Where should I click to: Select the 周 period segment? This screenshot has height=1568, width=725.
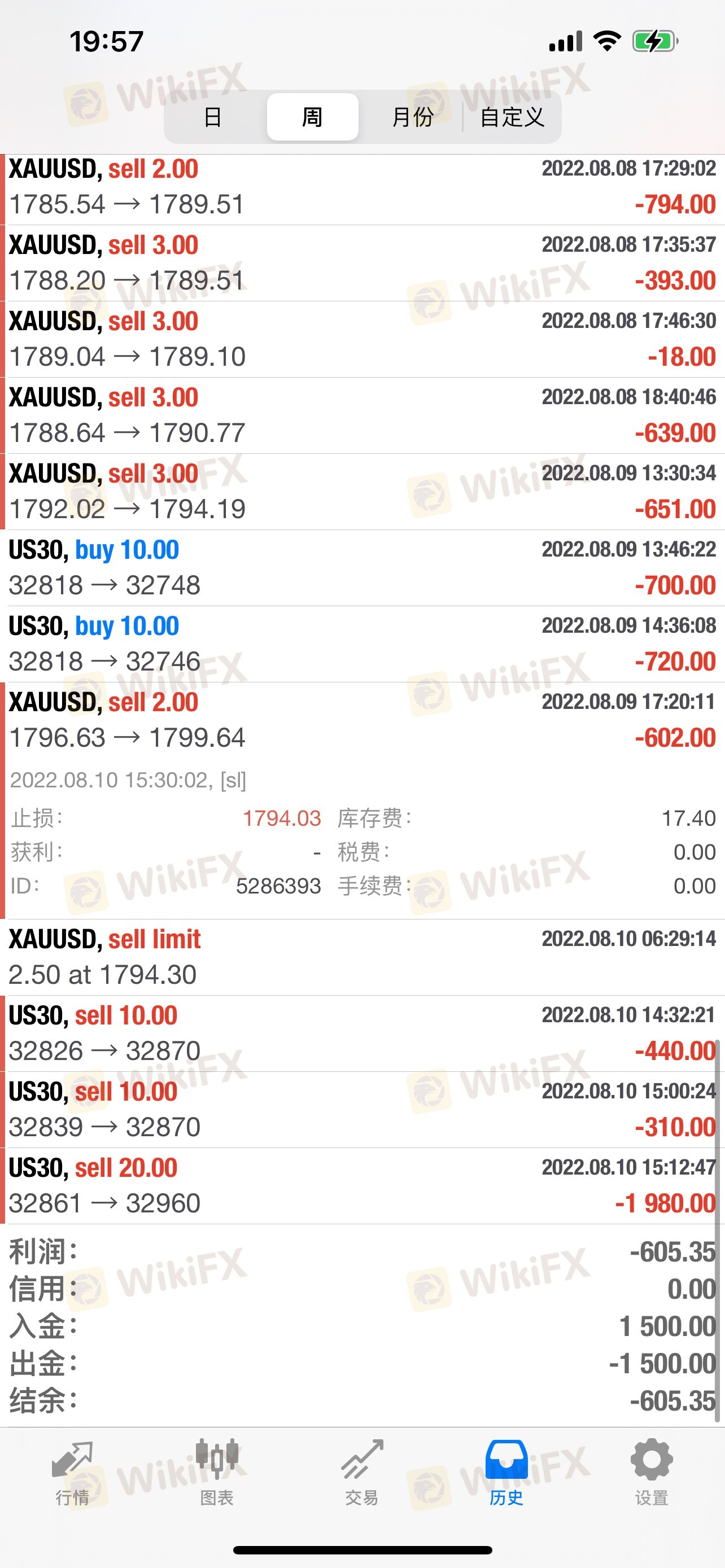tap(312, 117)
